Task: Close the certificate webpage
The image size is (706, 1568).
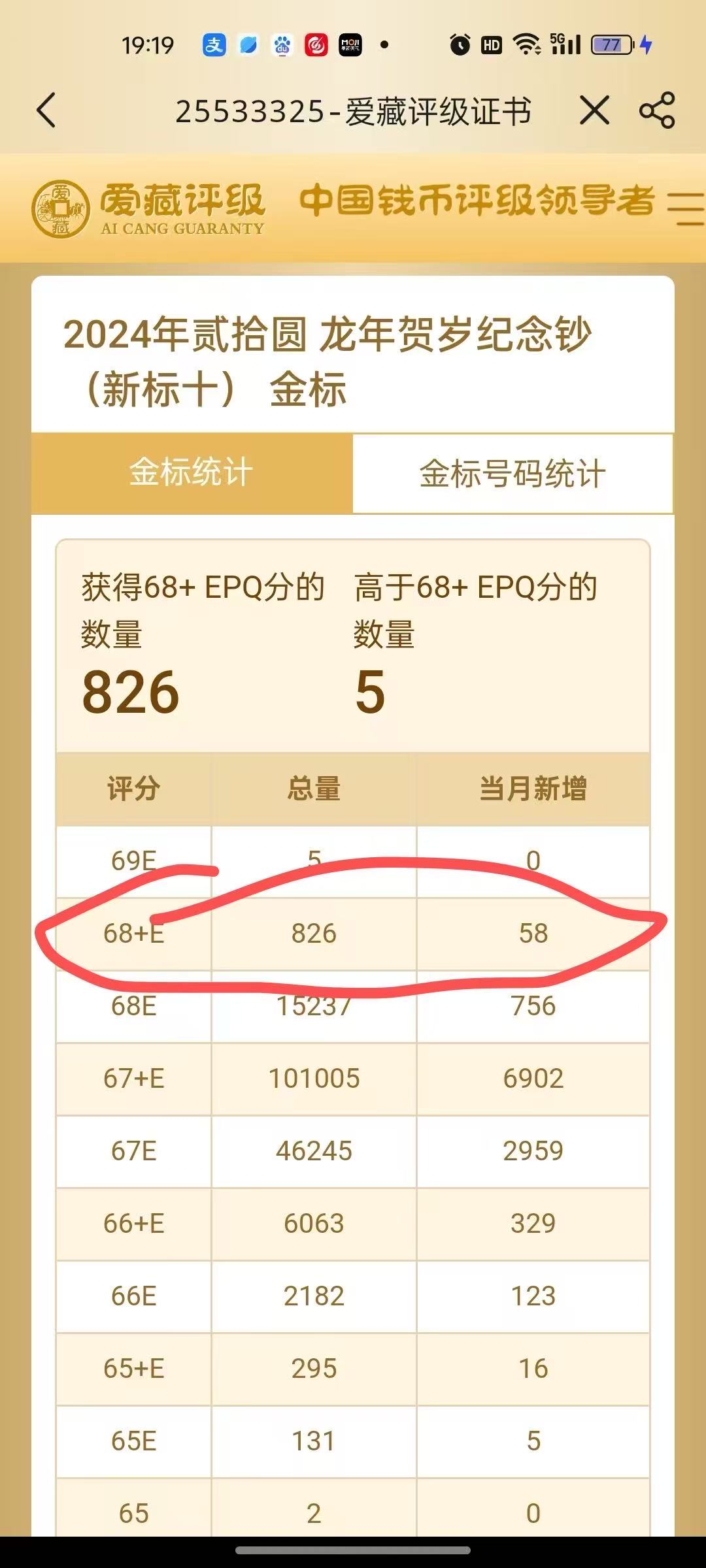Action: (x=594, y=110)
